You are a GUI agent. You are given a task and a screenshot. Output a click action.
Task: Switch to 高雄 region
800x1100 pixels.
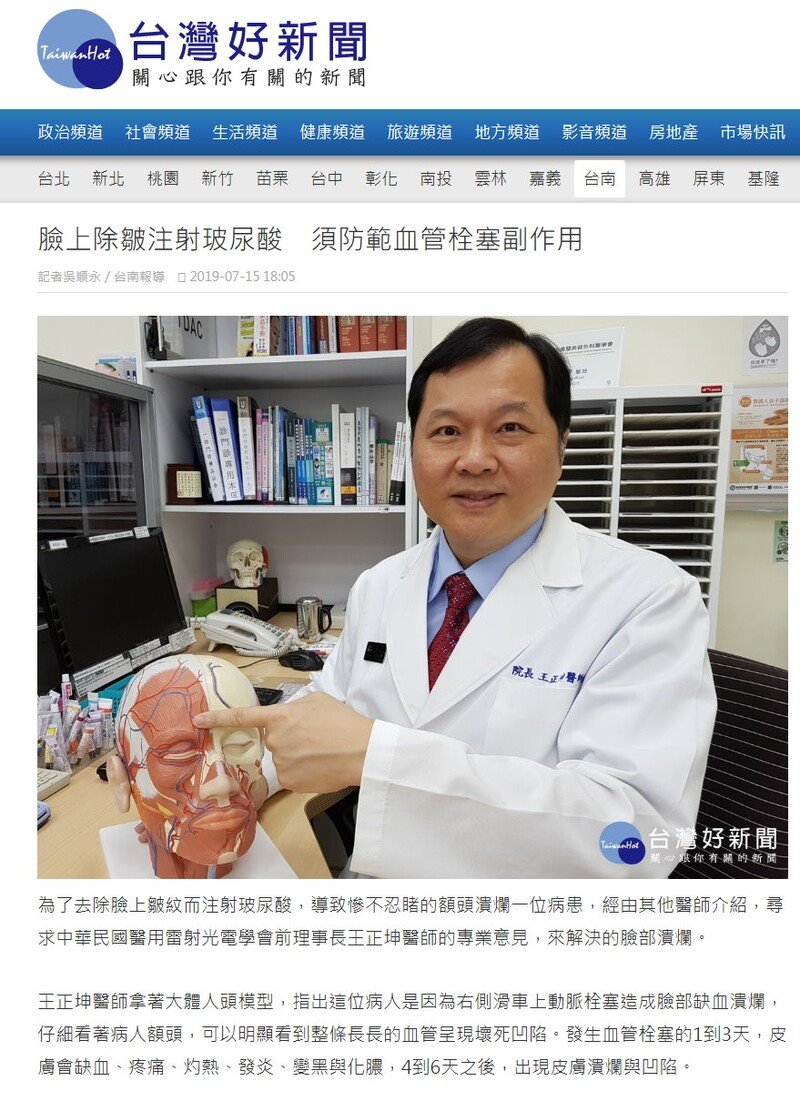(654, 179)
